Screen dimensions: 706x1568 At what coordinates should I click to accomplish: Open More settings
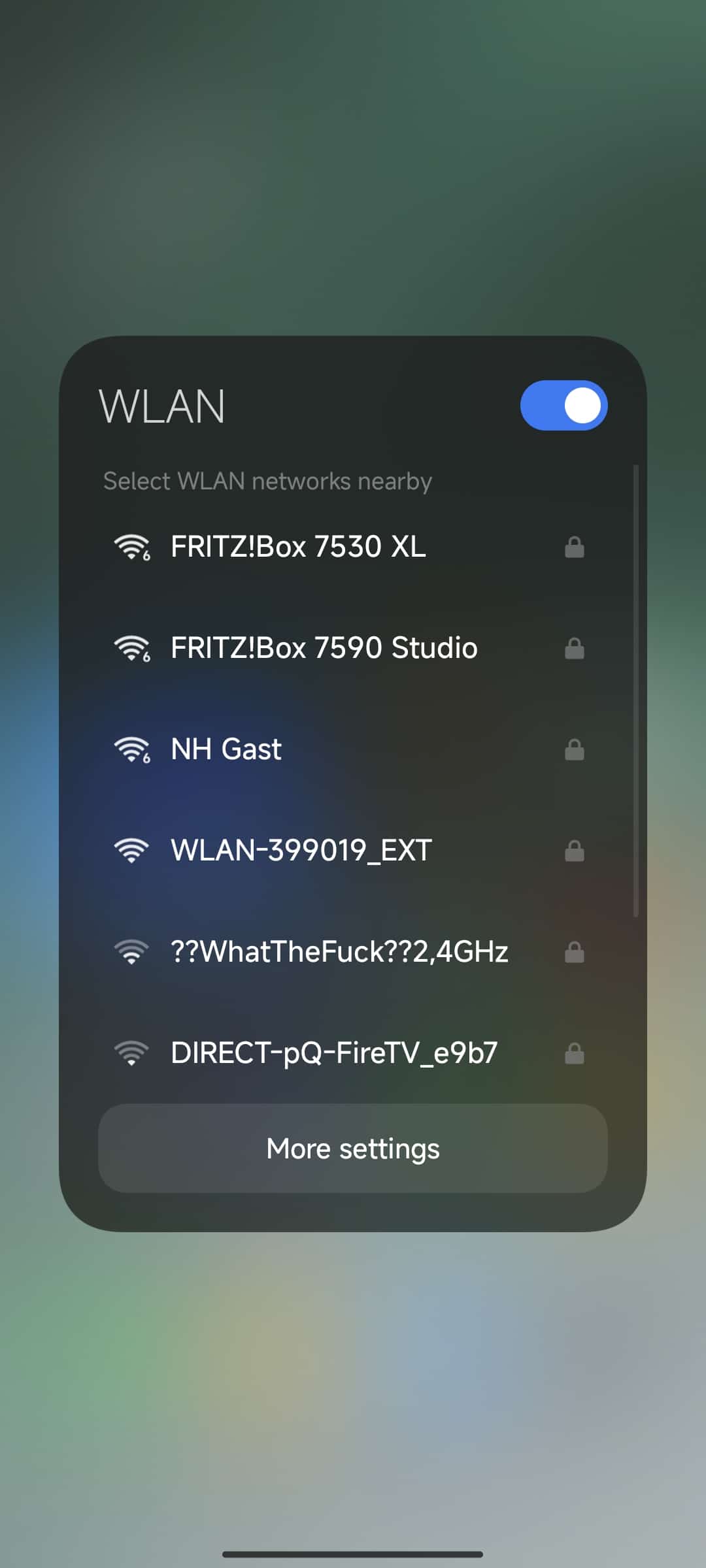353,1149
